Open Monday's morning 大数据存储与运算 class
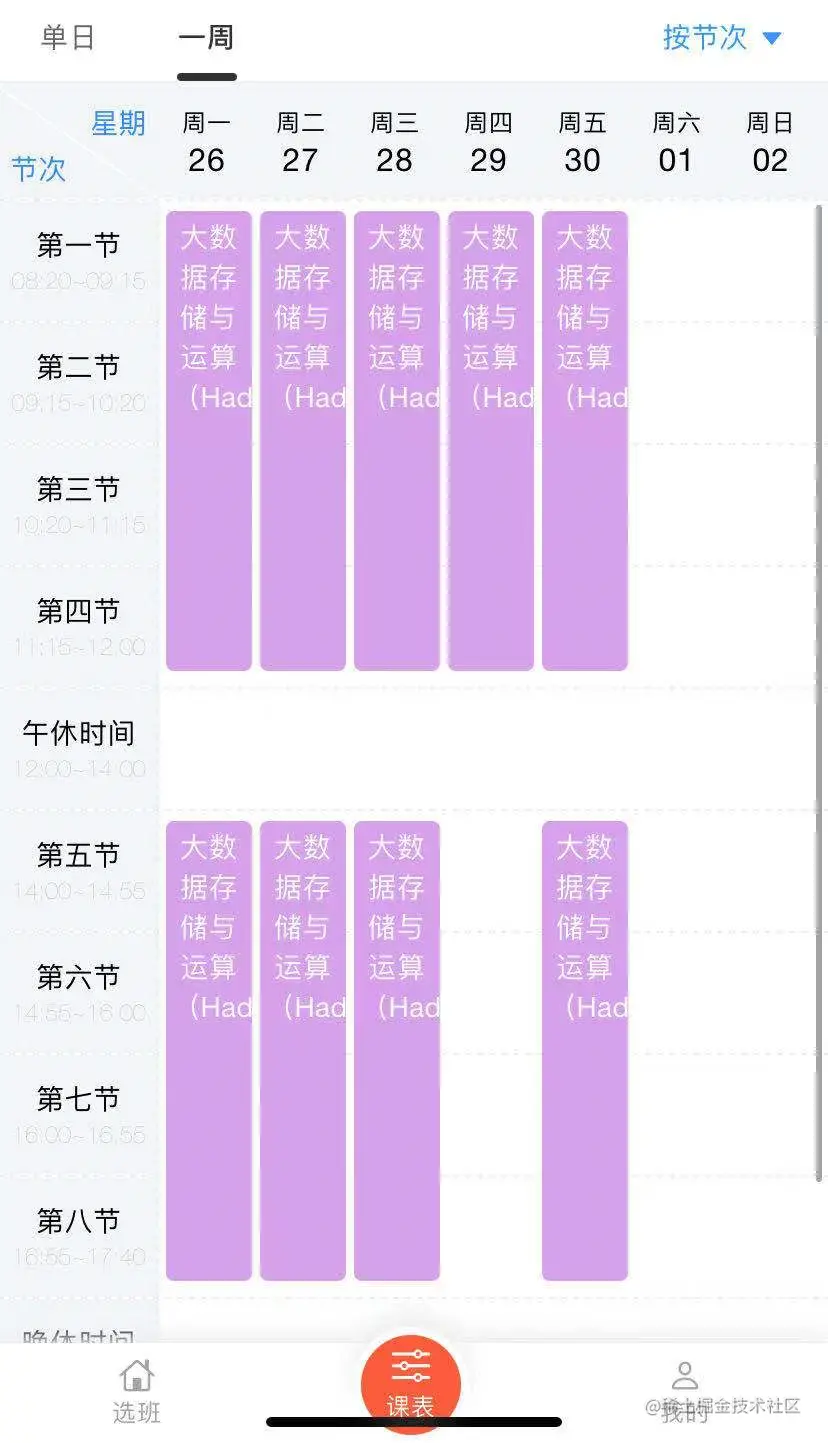This screenshot has height=1443, width=828. (208, 440)
